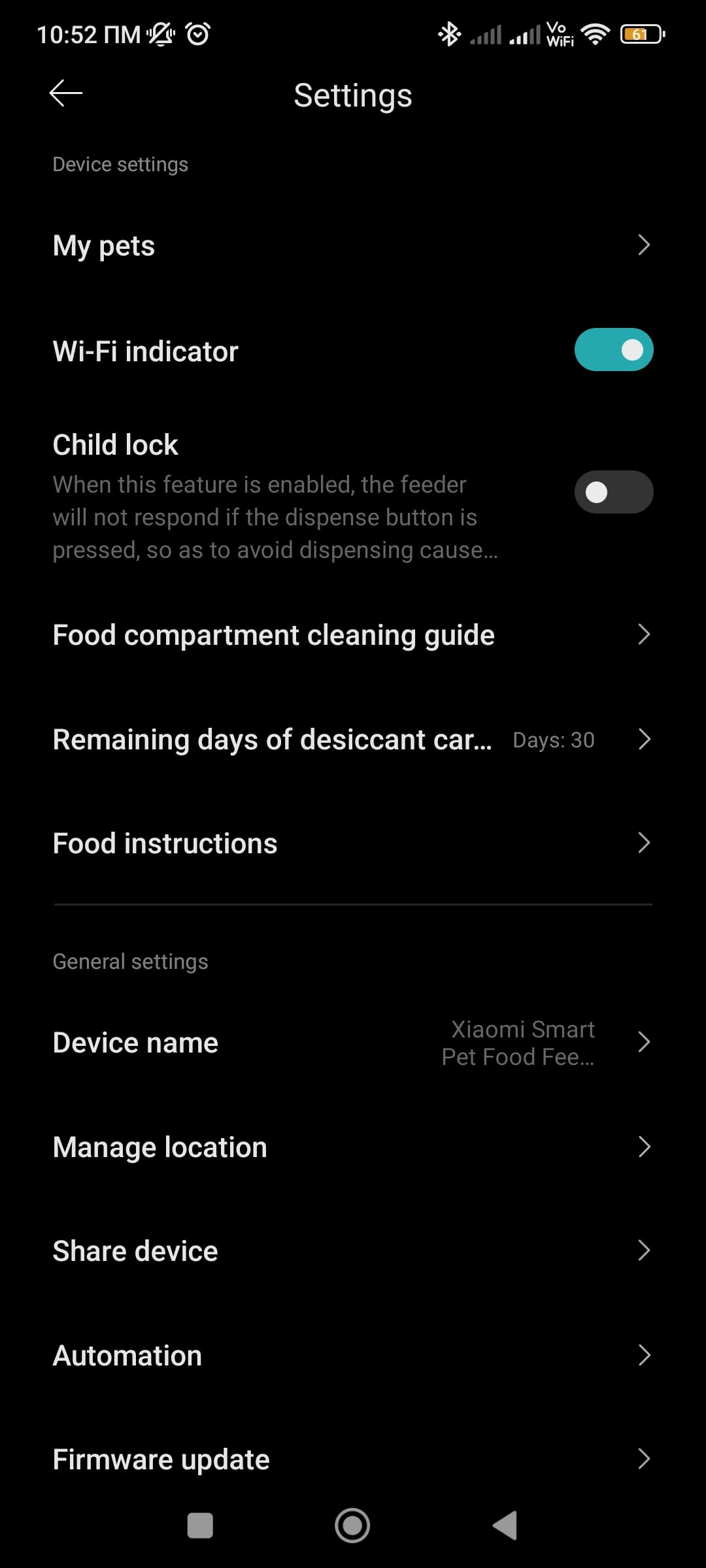Open Device name setting
Image resolution: width=706 pixels, height=1568 pixels.
click(x=353, y=1043)
